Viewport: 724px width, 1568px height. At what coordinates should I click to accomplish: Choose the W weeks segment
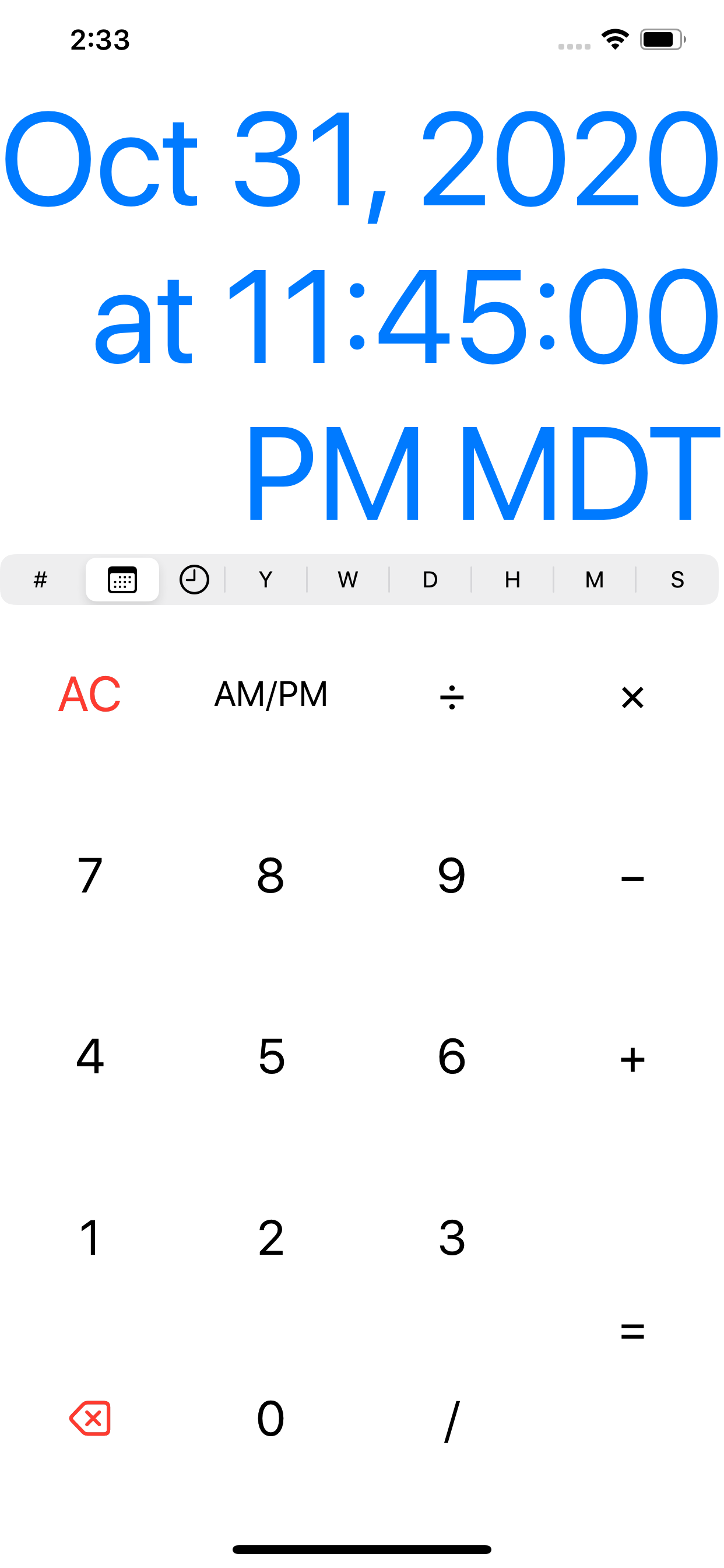[347, 579]
